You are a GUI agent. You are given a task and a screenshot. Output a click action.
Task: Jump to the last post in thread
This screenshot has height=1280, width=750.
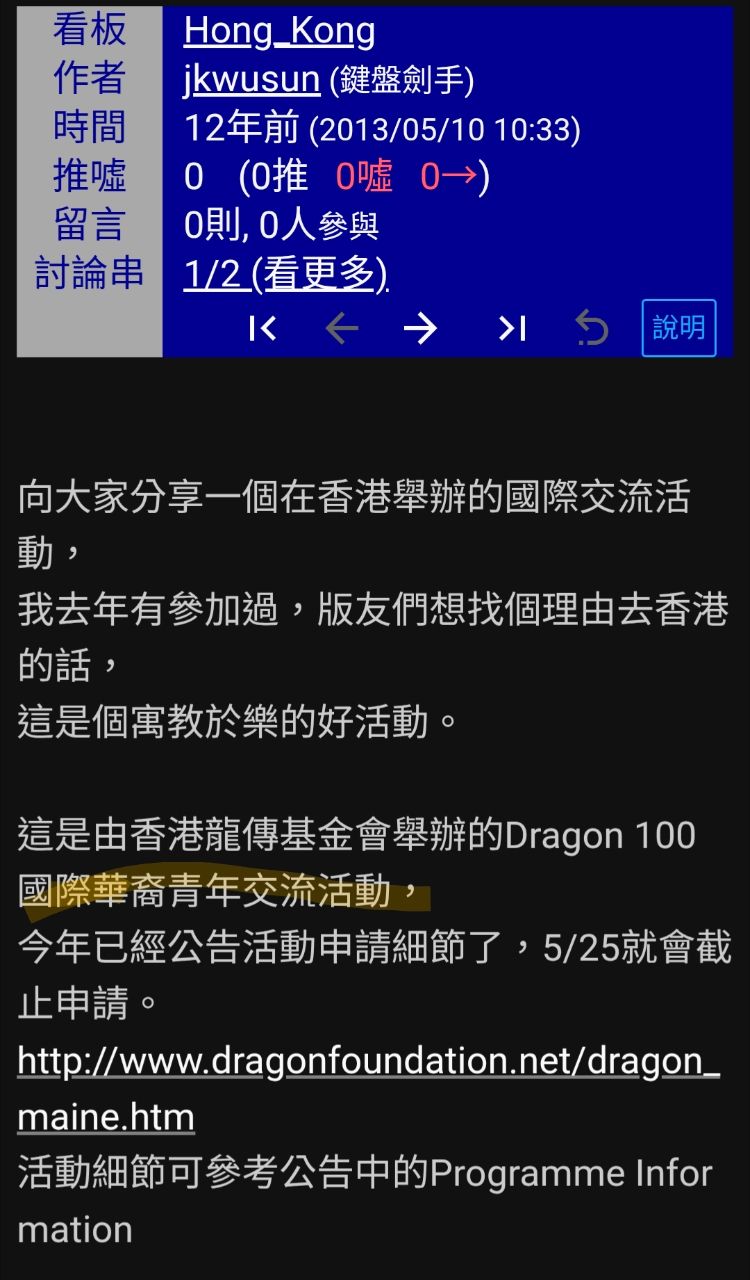(512, 328)
